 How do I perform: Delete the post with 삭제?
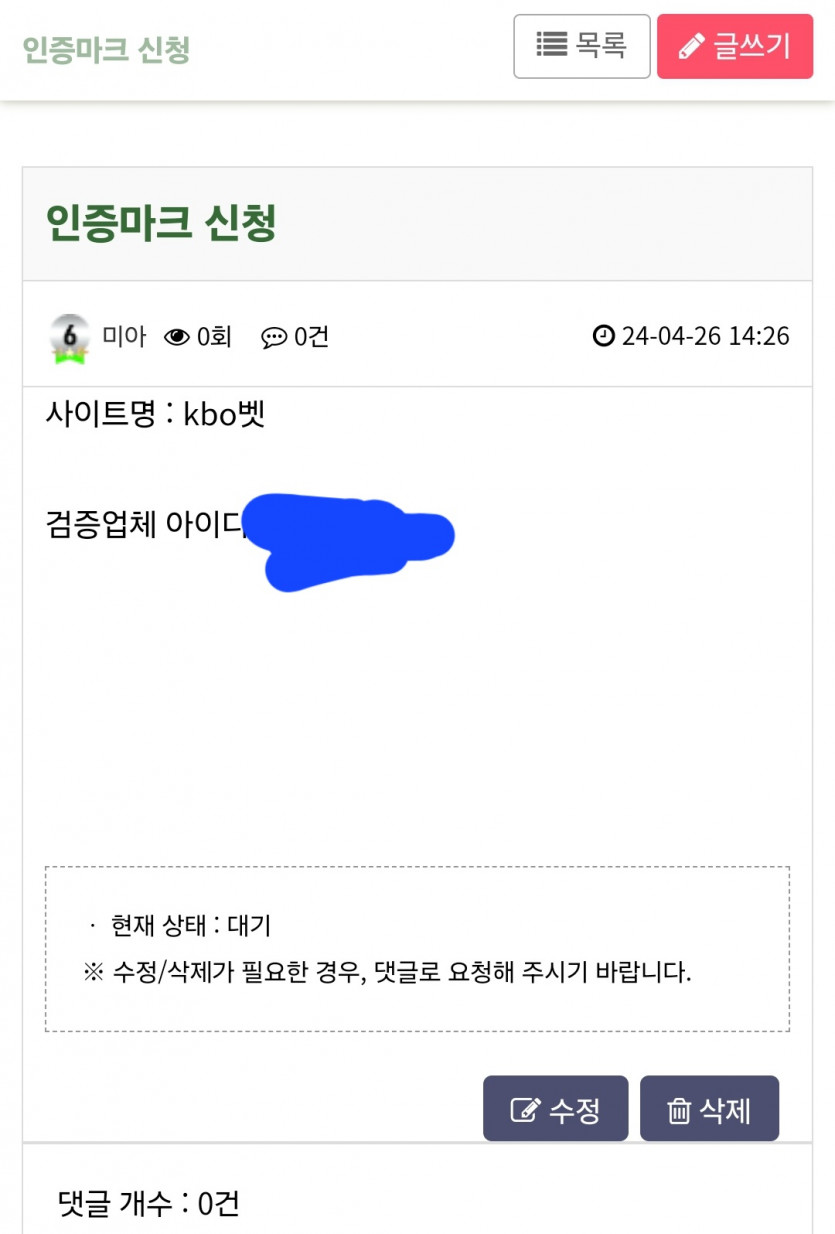click(709, 1109)
